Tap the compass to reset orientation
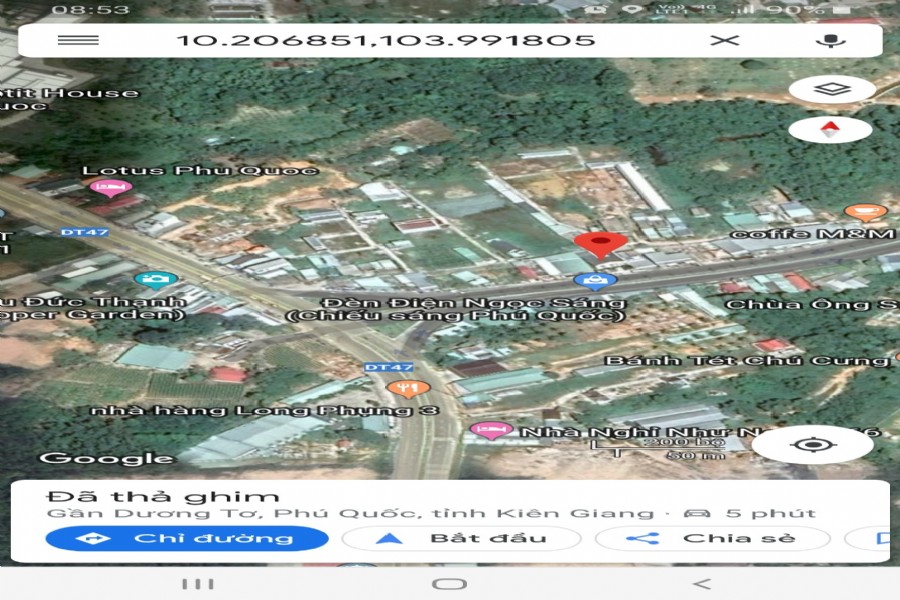 830,130
